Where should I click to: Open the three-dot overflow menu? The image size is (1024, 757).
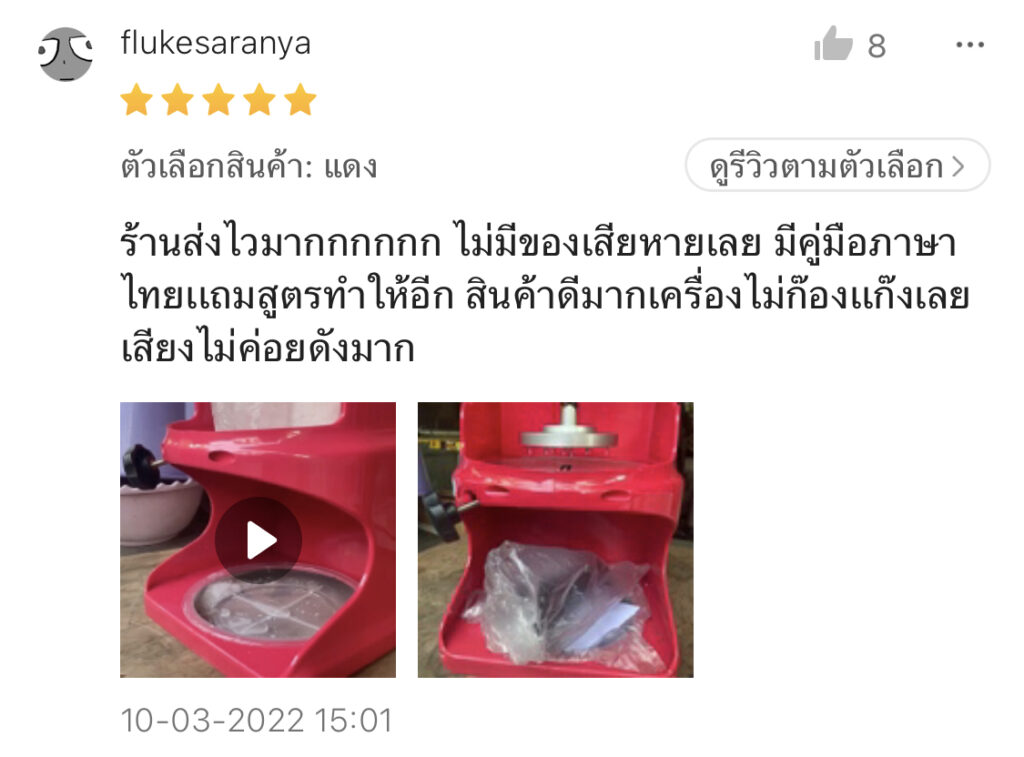click(x=969, y=45)
